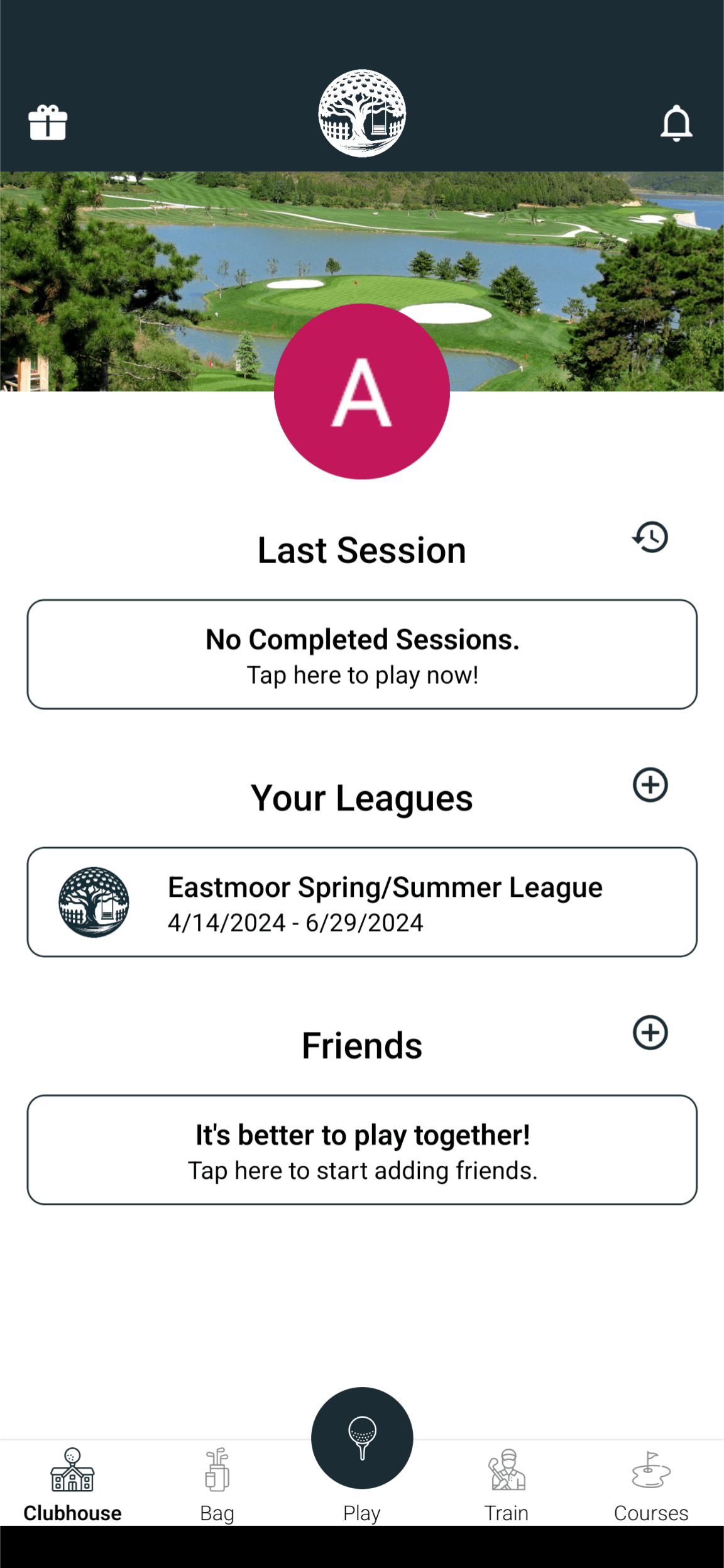724x1568 pixels.
Task: Go to the Courses tab
Action: (651, 1484)
